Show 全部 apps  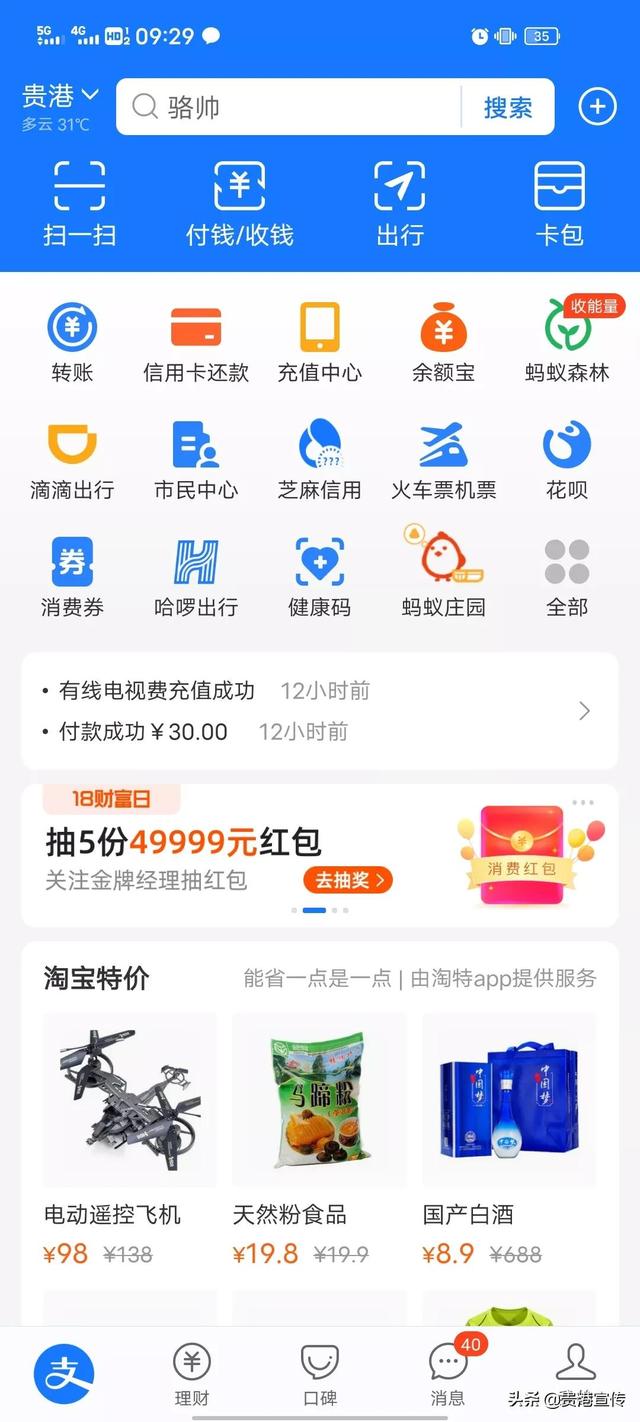tap(567, 577)
